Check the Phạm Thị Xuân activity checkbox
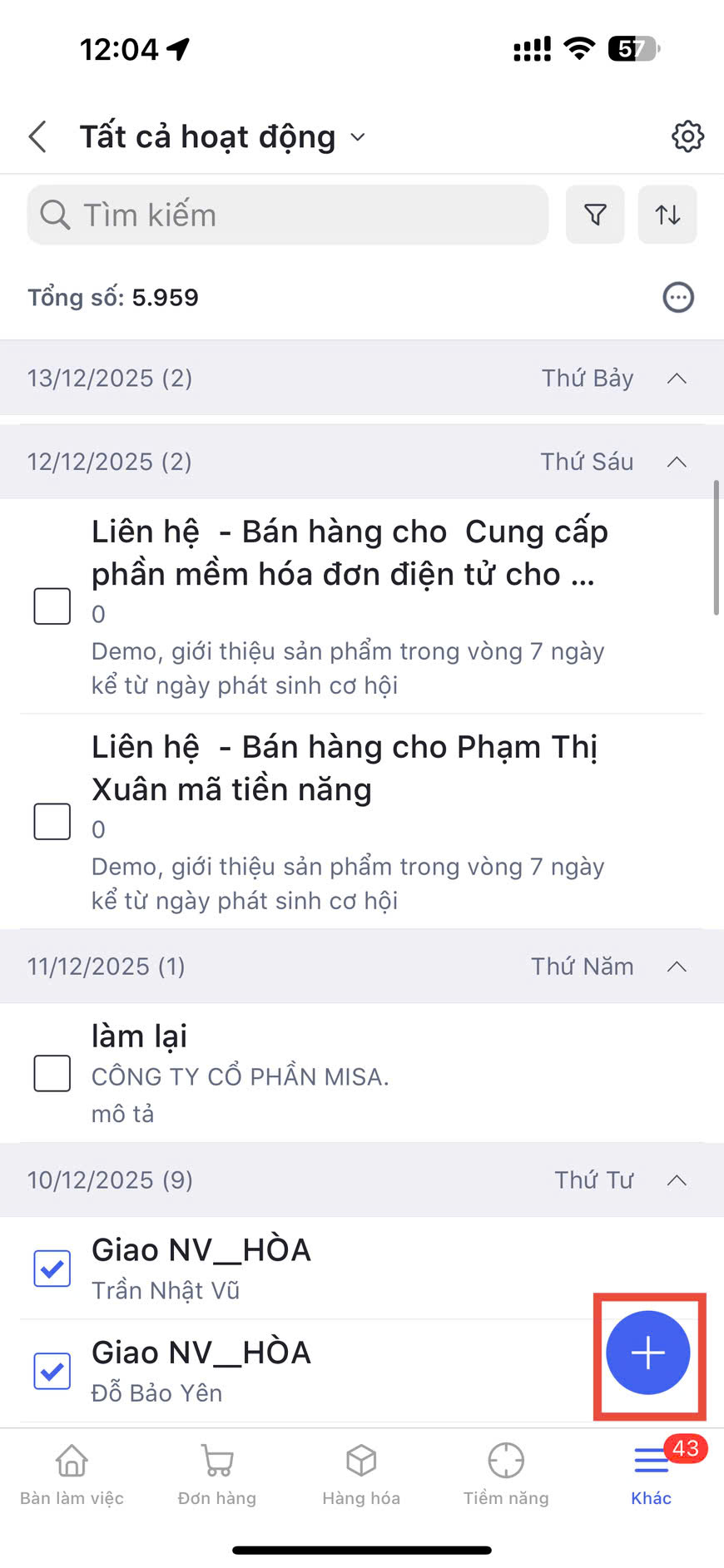This screenshot has height=1568, width=724. click(x=52, y=821)
